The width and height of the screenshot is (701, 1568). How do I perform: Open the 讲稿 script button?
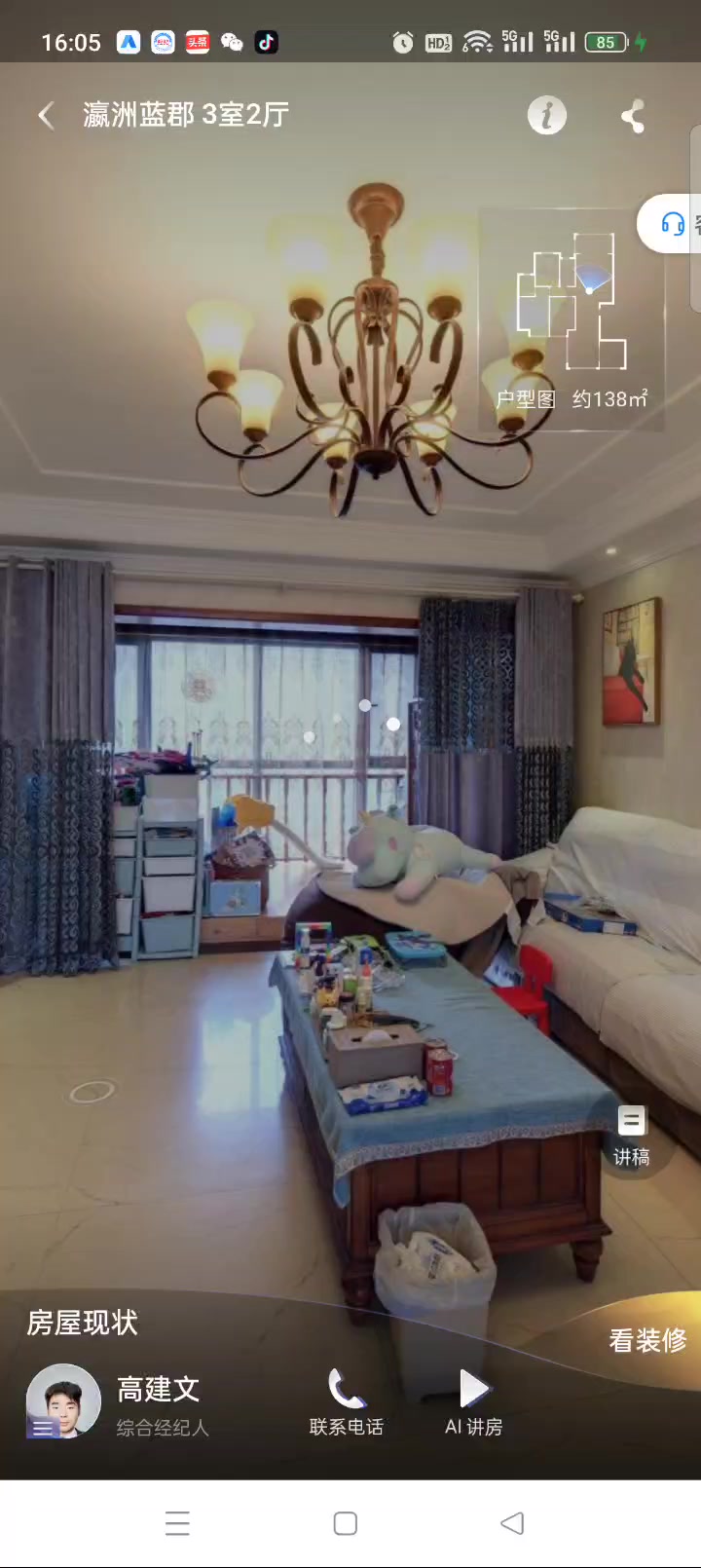(x=631, y=1136)
